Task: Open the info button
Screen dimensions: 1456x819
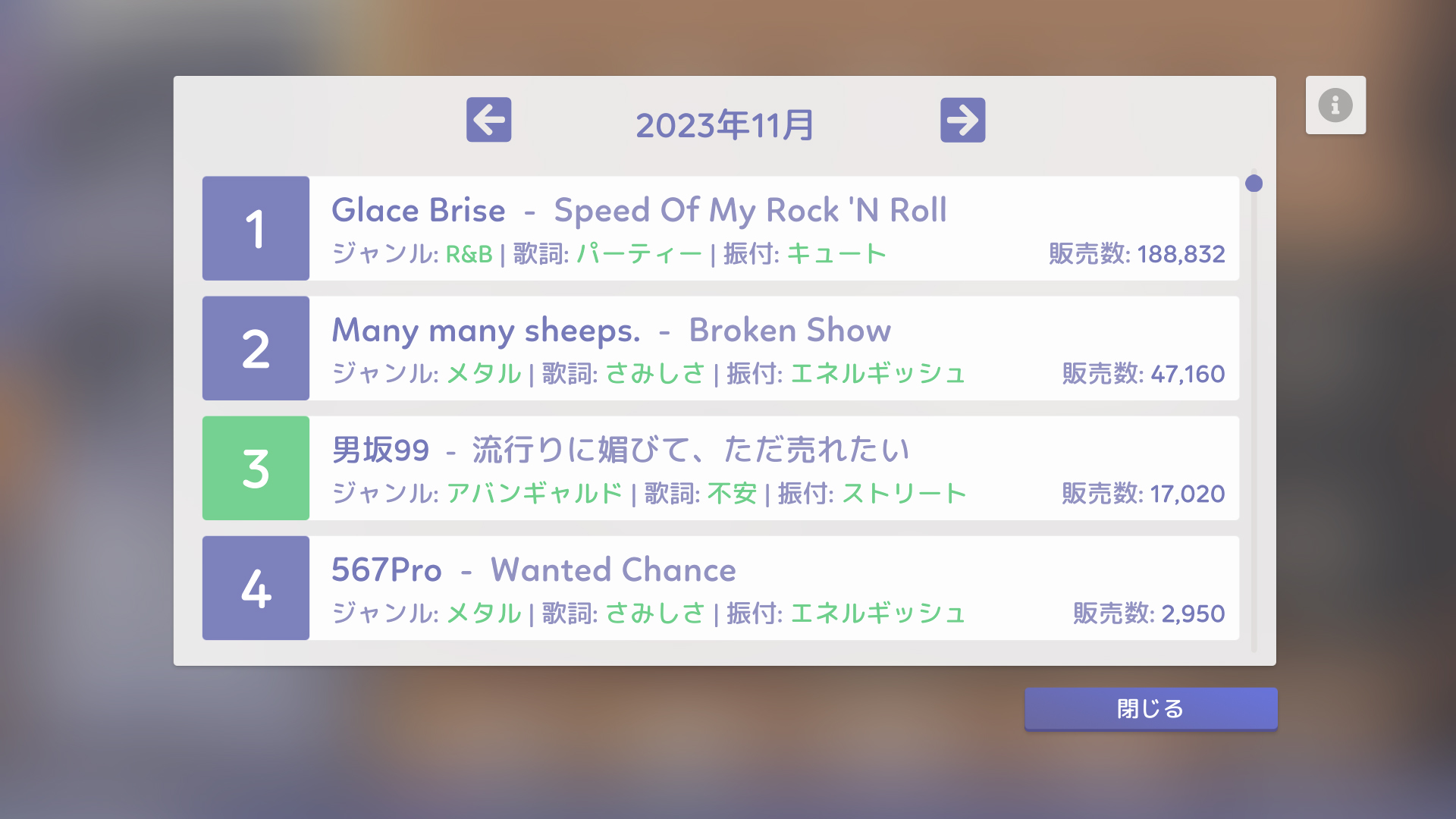Action: point(1335,105)
